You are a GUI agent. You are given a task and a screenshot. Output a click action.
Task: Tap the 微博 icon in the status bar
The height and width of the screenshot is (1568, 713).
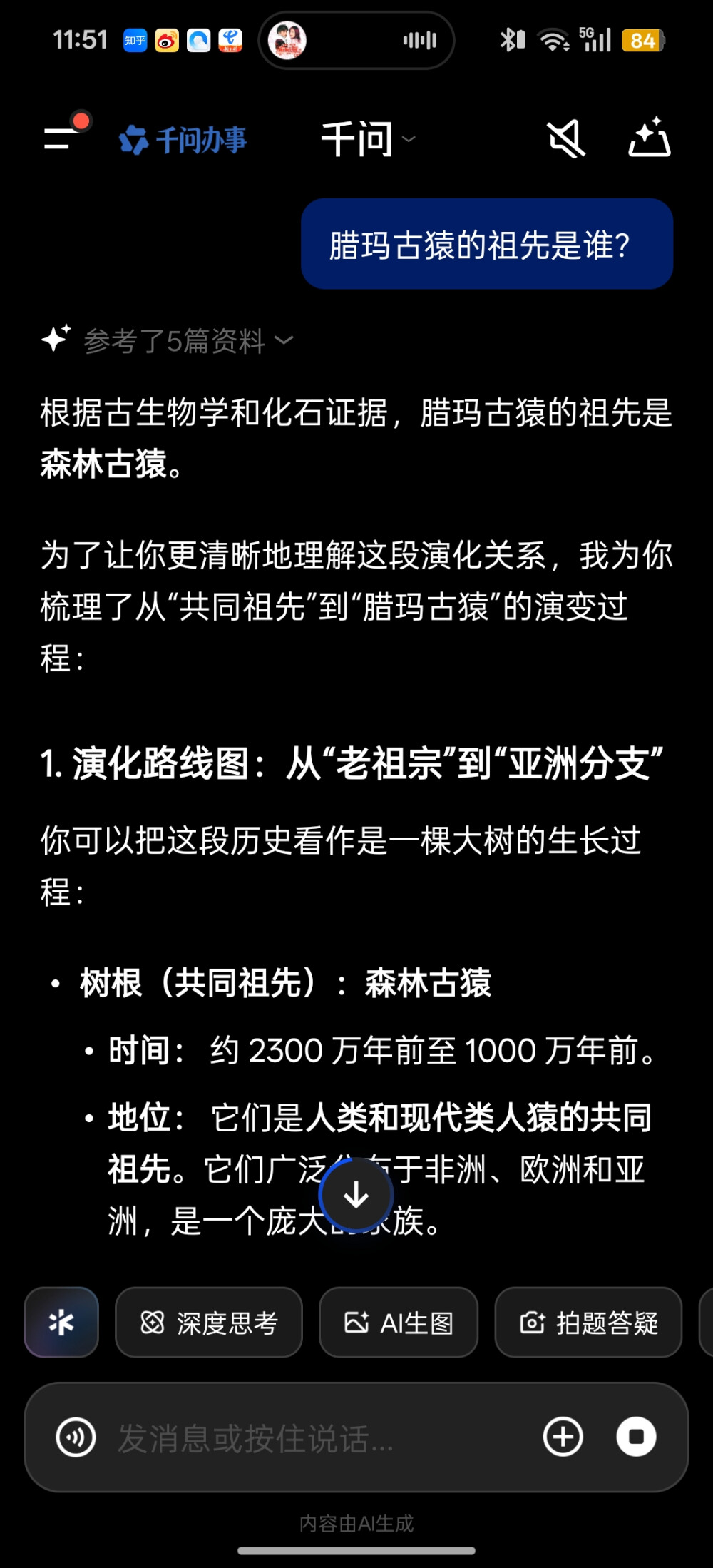tap(166, 41)
